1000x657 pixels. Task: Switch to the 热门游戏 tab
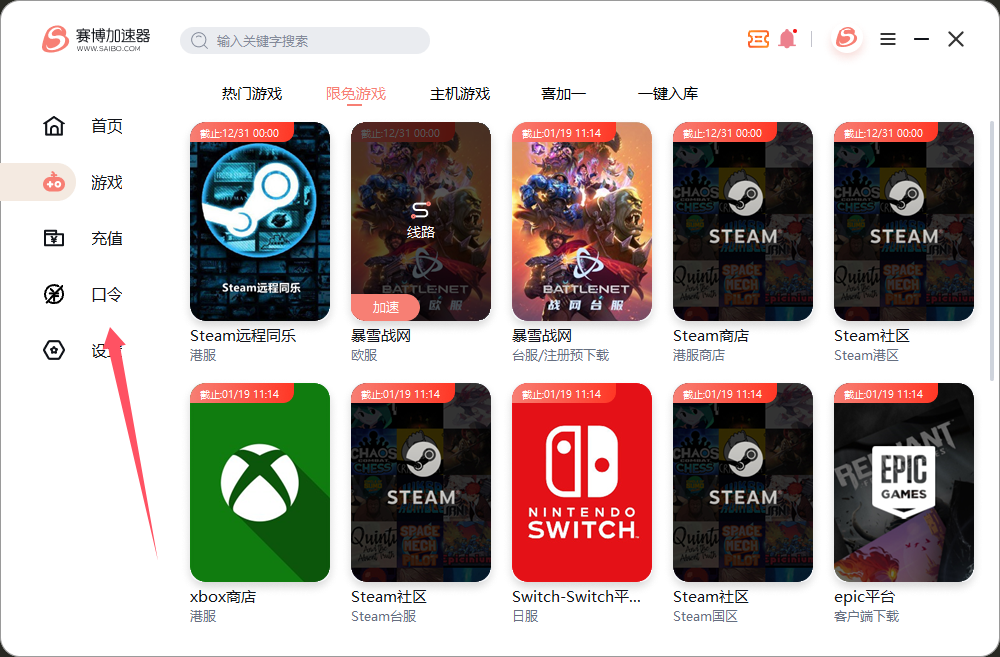[252, 94]
